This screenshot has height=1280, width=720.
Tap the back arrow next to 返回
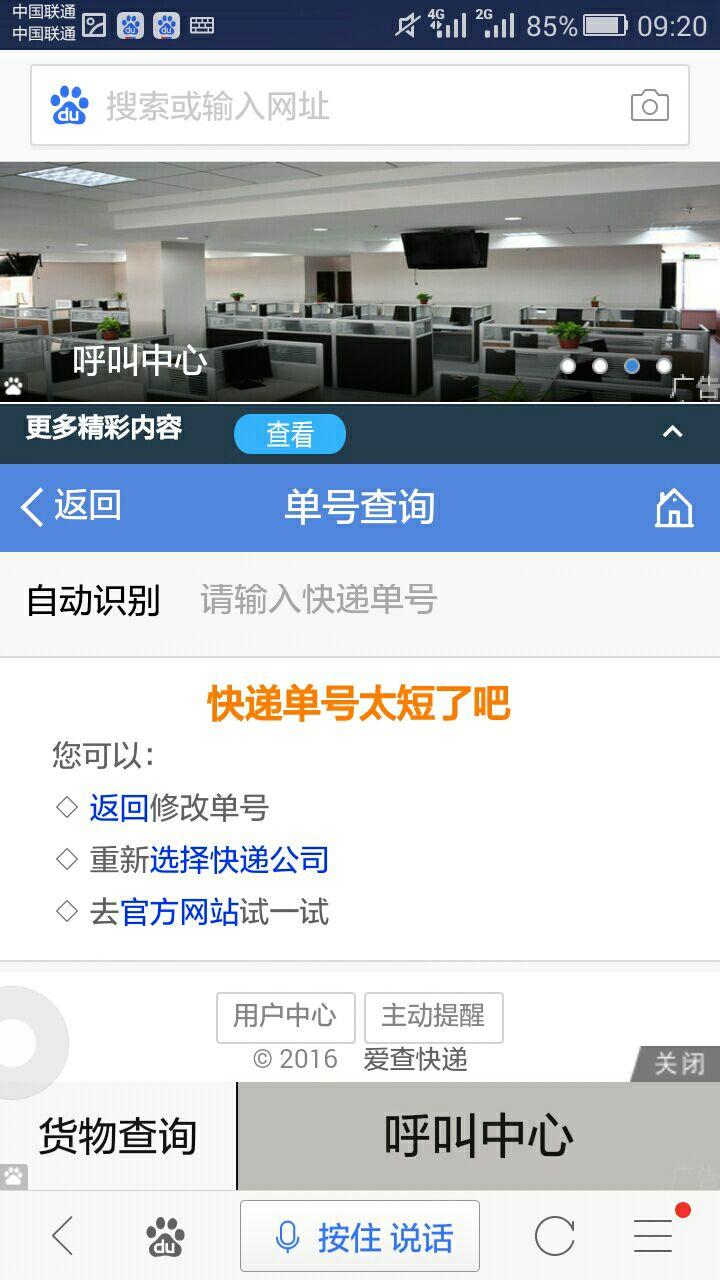(29, 507)
